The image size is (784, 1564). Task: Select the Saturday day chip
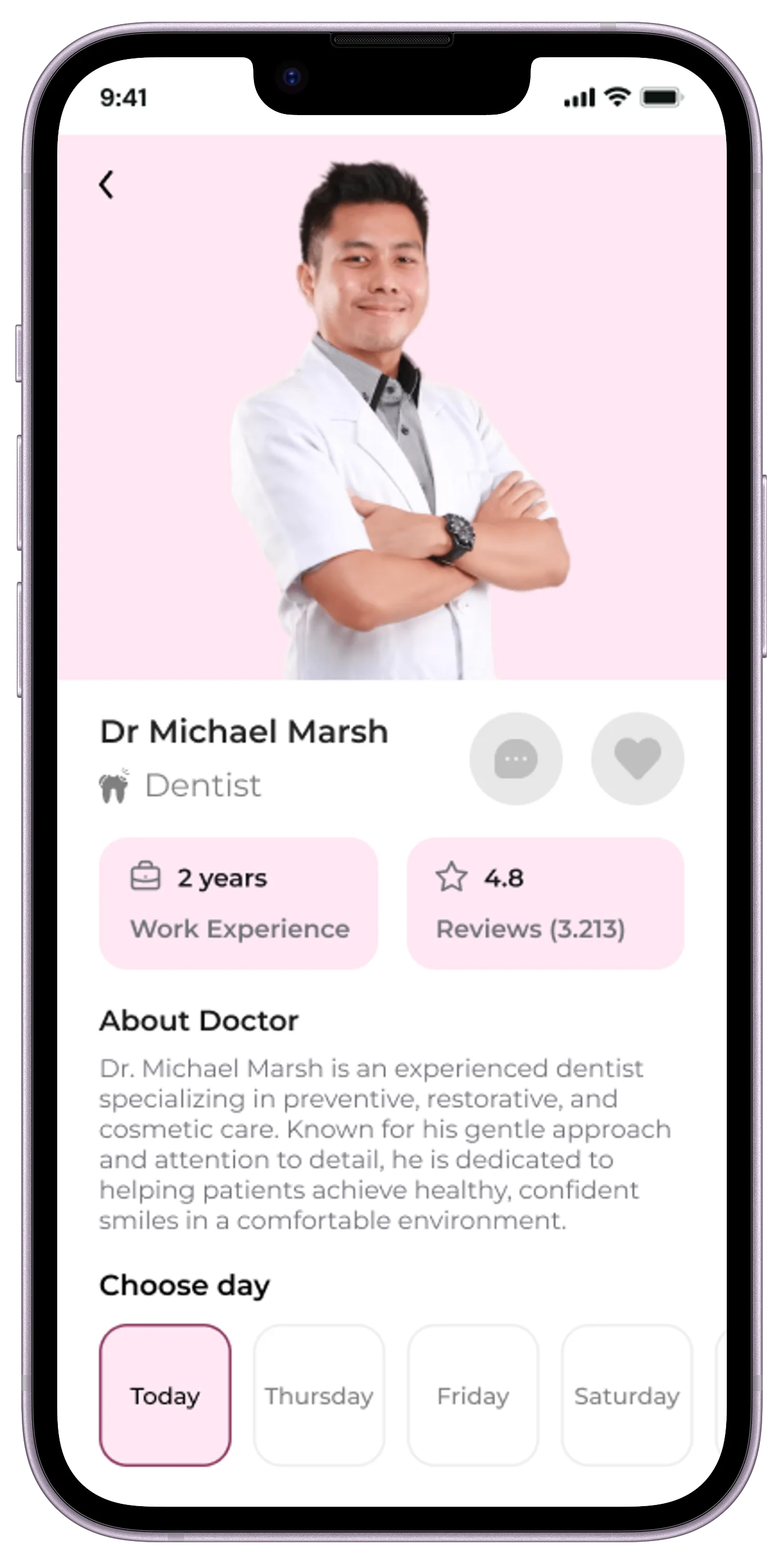coord(626,1395)
